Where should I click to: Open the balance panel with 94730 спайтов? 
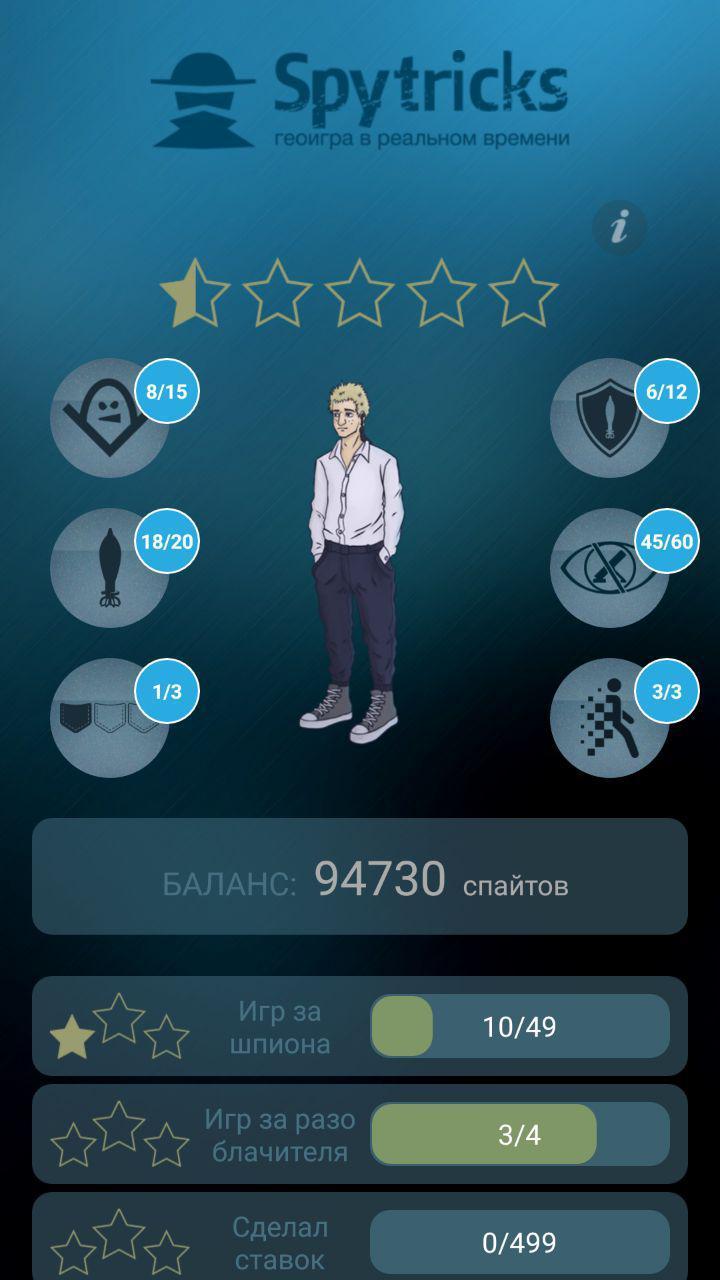[x=360, y=877]
